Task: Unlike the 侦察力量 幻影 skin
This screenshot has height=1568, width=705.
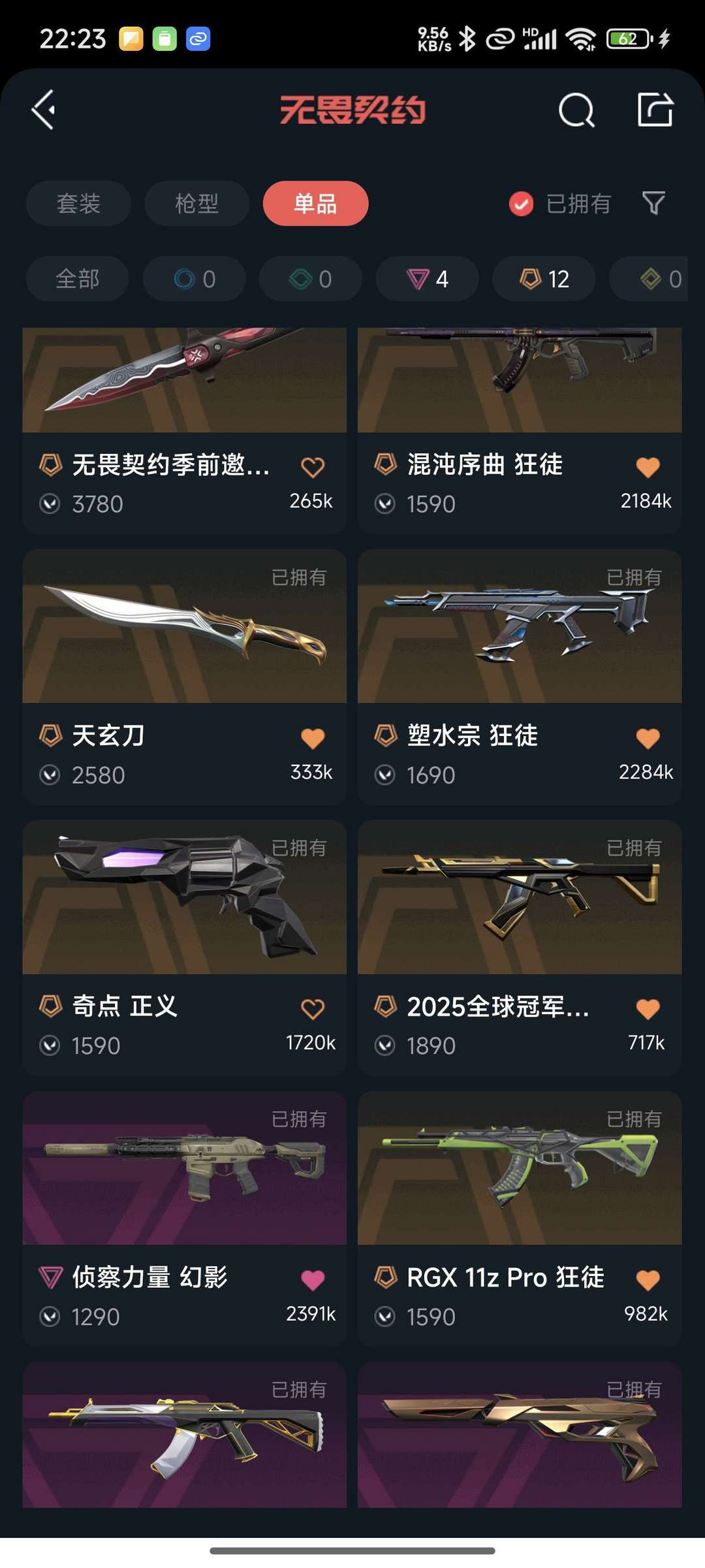Action: [313, 1280]
